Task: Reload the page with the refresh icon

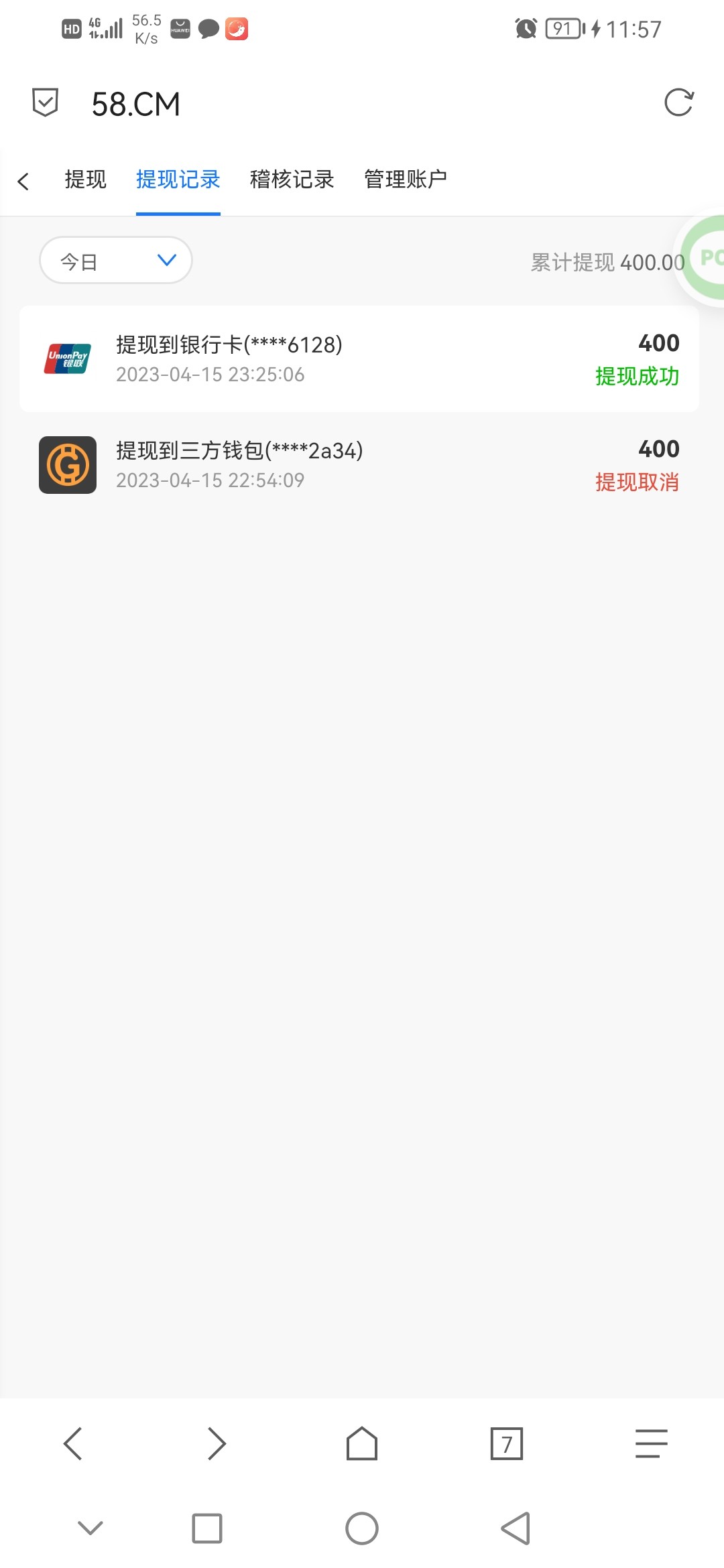Action: point(678,103)
